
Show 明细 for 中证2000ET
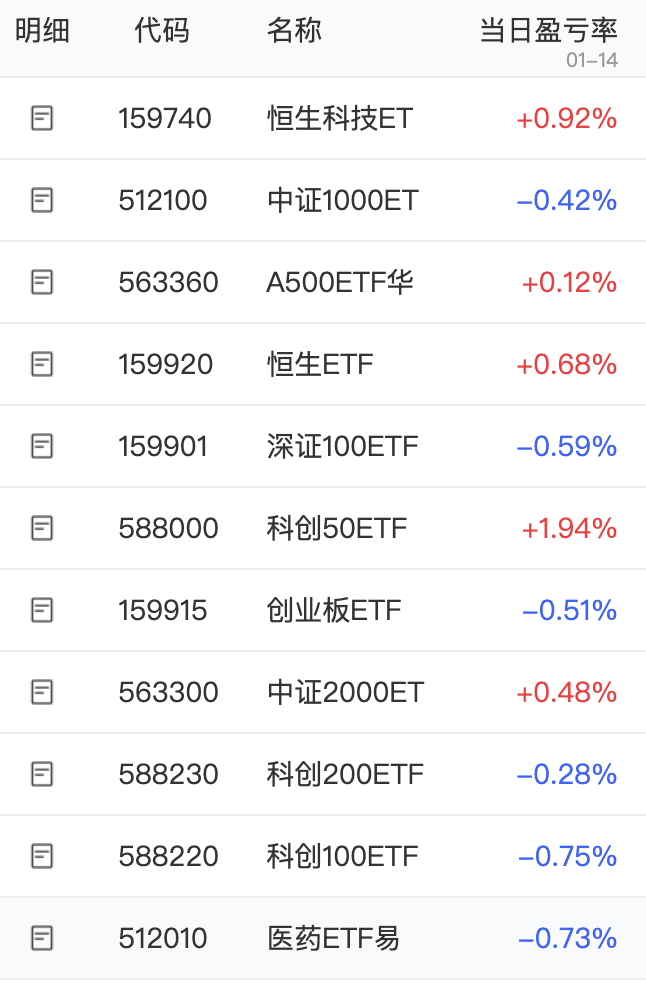coord(42,693)
